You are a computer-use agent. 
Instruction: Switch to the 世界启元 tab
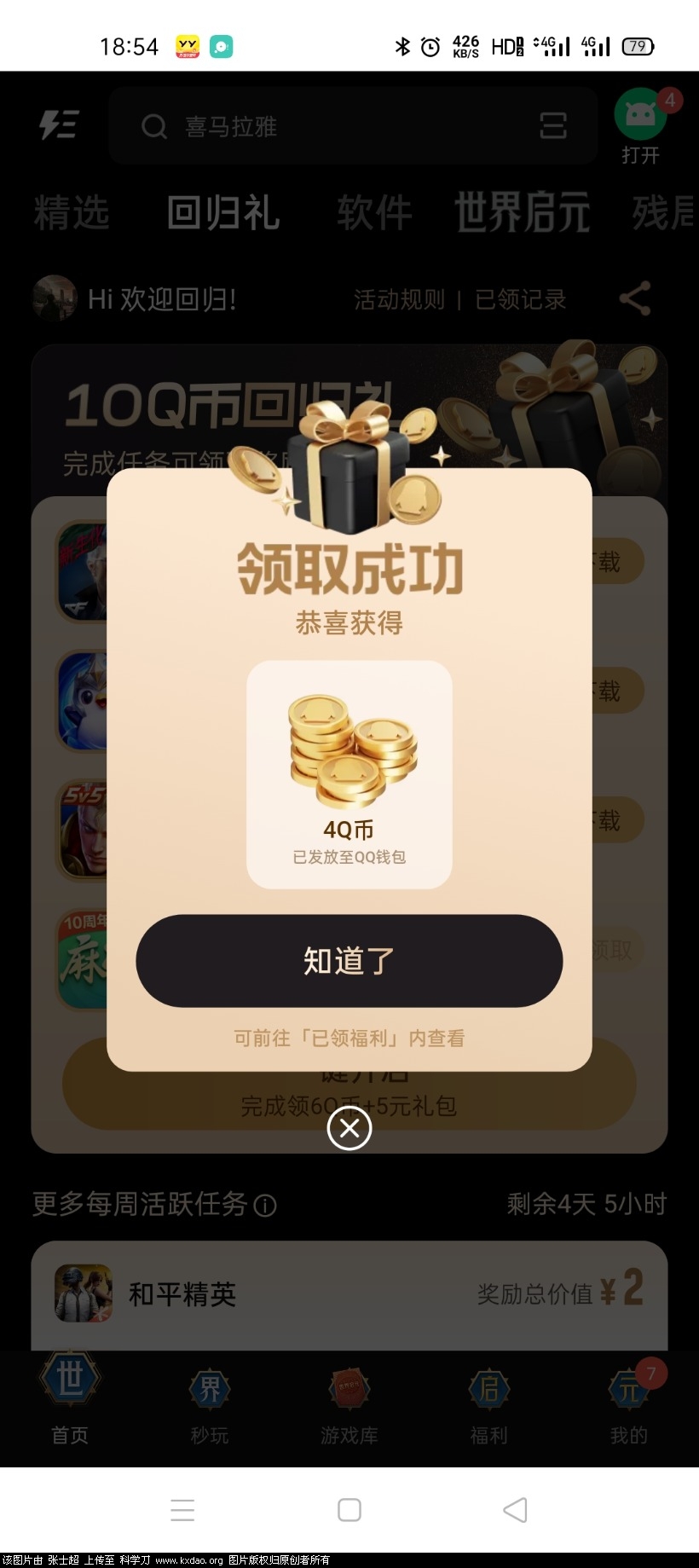point(522,212)
